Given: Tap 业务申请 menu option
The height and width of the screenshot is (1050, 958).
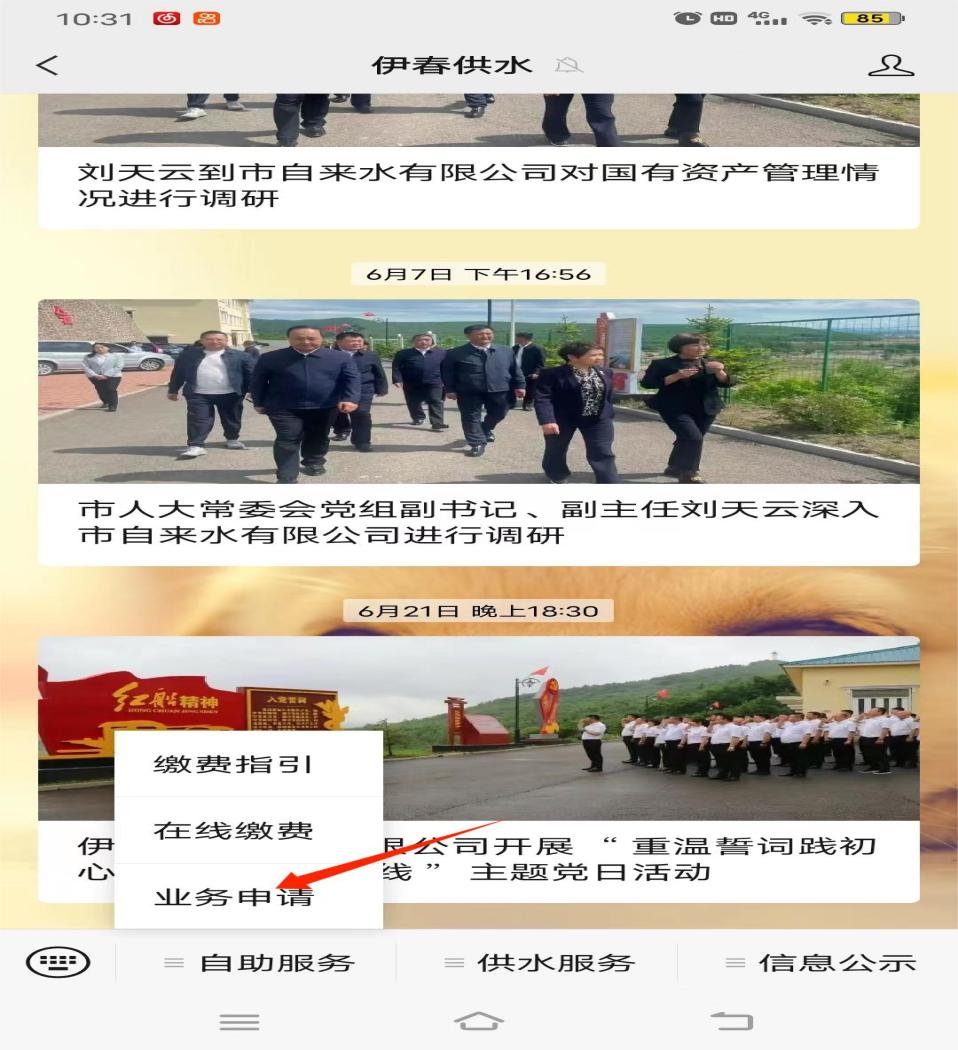Looking at the screenshot, I should click(234, 897).
